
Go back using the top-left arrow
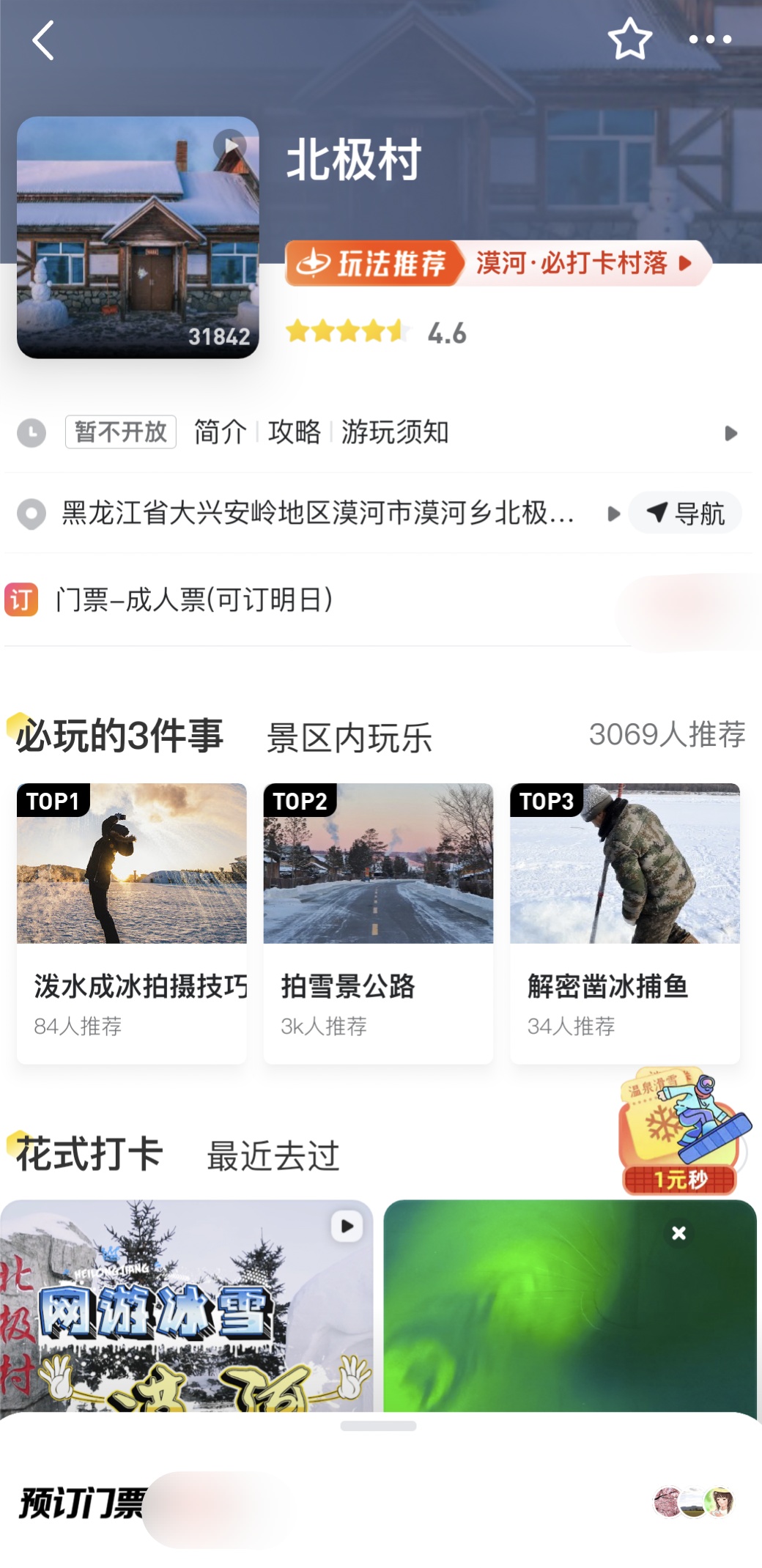44,40
